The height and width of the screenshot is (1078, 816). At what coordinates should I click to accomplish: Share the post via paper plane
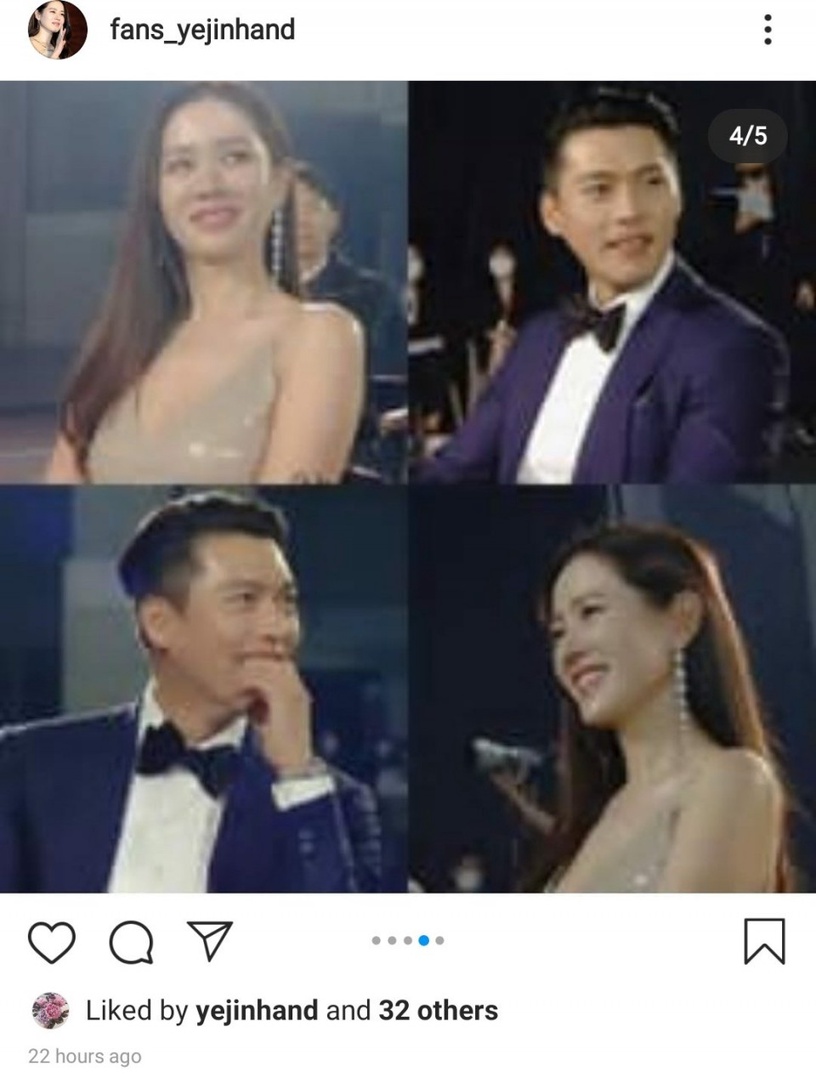point(210,941)
